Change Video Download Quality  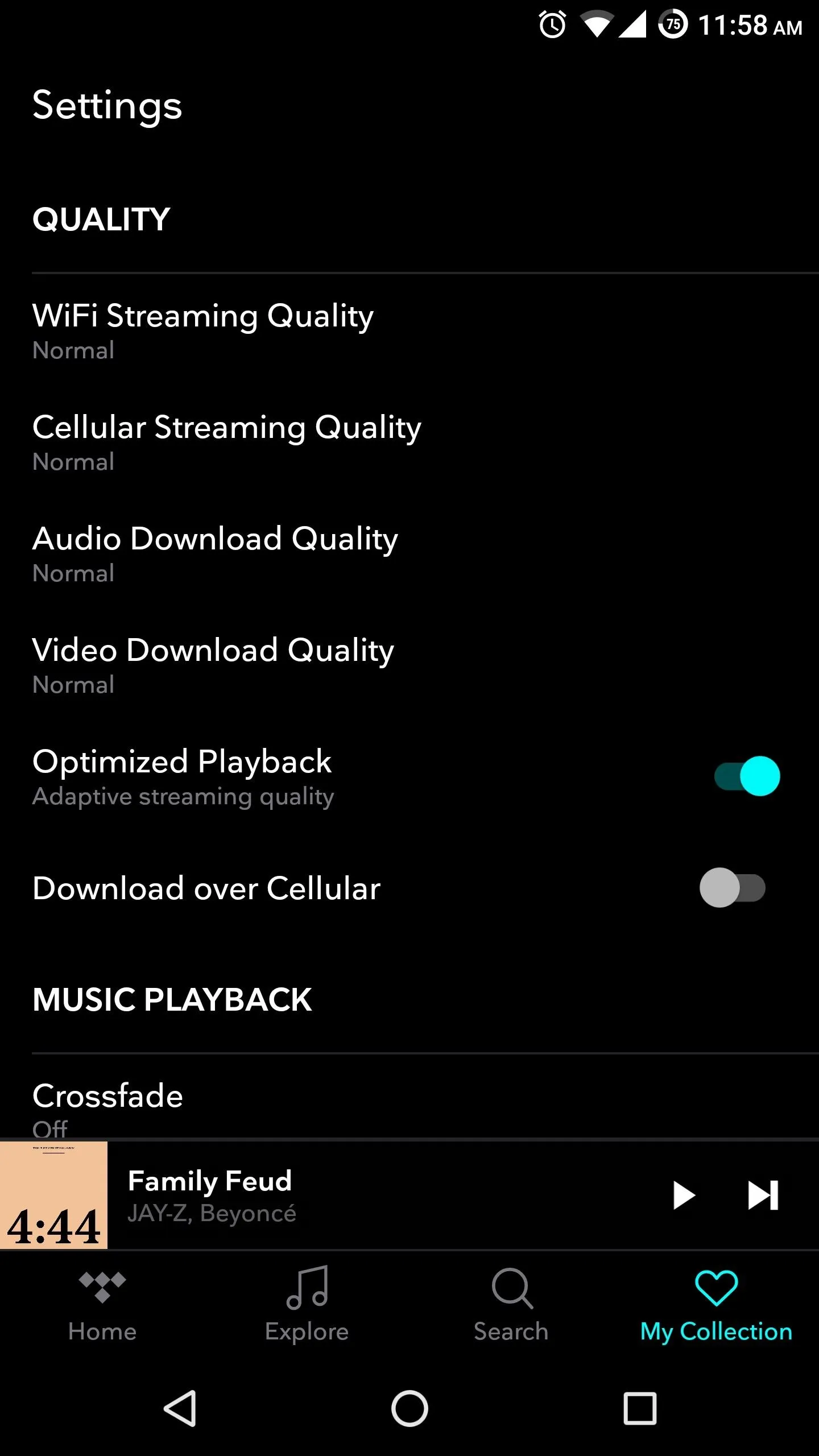(x=409, y=665)
